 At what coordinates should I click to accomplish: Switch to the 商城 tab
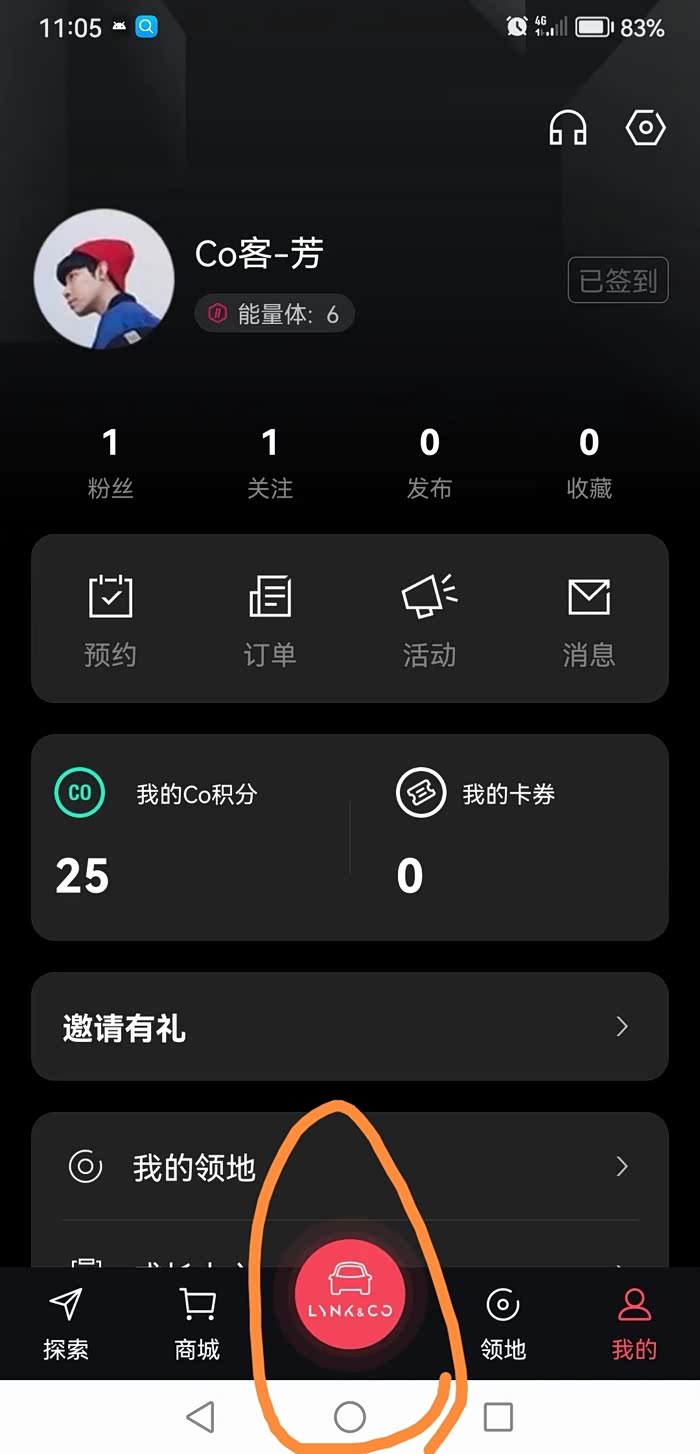(197, 1324)
